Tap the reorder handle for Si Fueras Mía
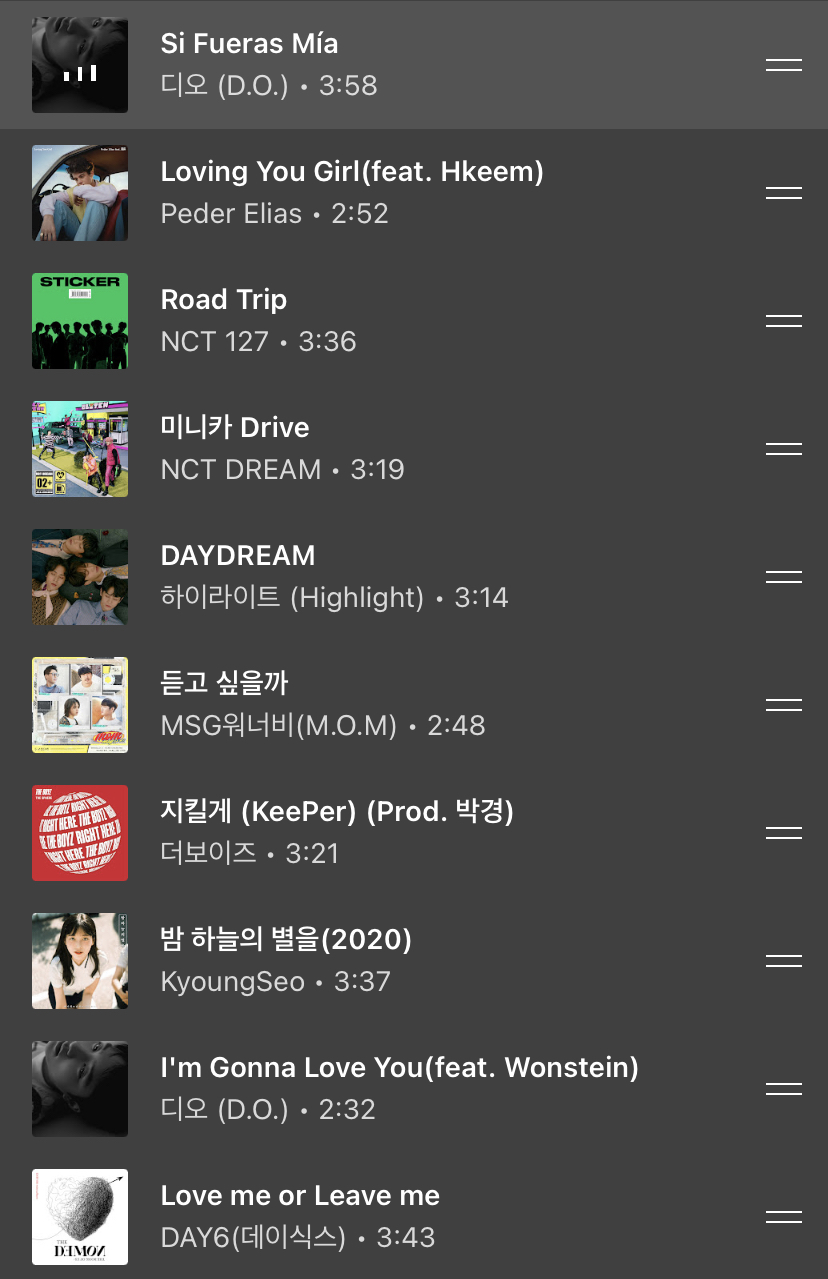828x1279 pixels. (783, 65)
